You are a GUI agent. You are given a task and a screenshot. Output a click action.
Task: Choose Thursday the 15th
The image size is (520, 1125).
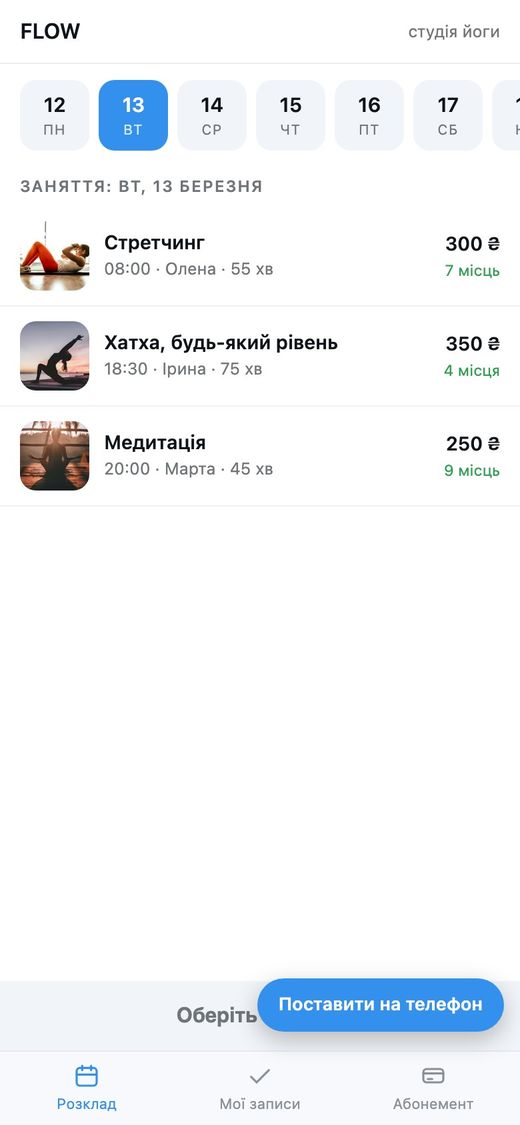(290, 116)
